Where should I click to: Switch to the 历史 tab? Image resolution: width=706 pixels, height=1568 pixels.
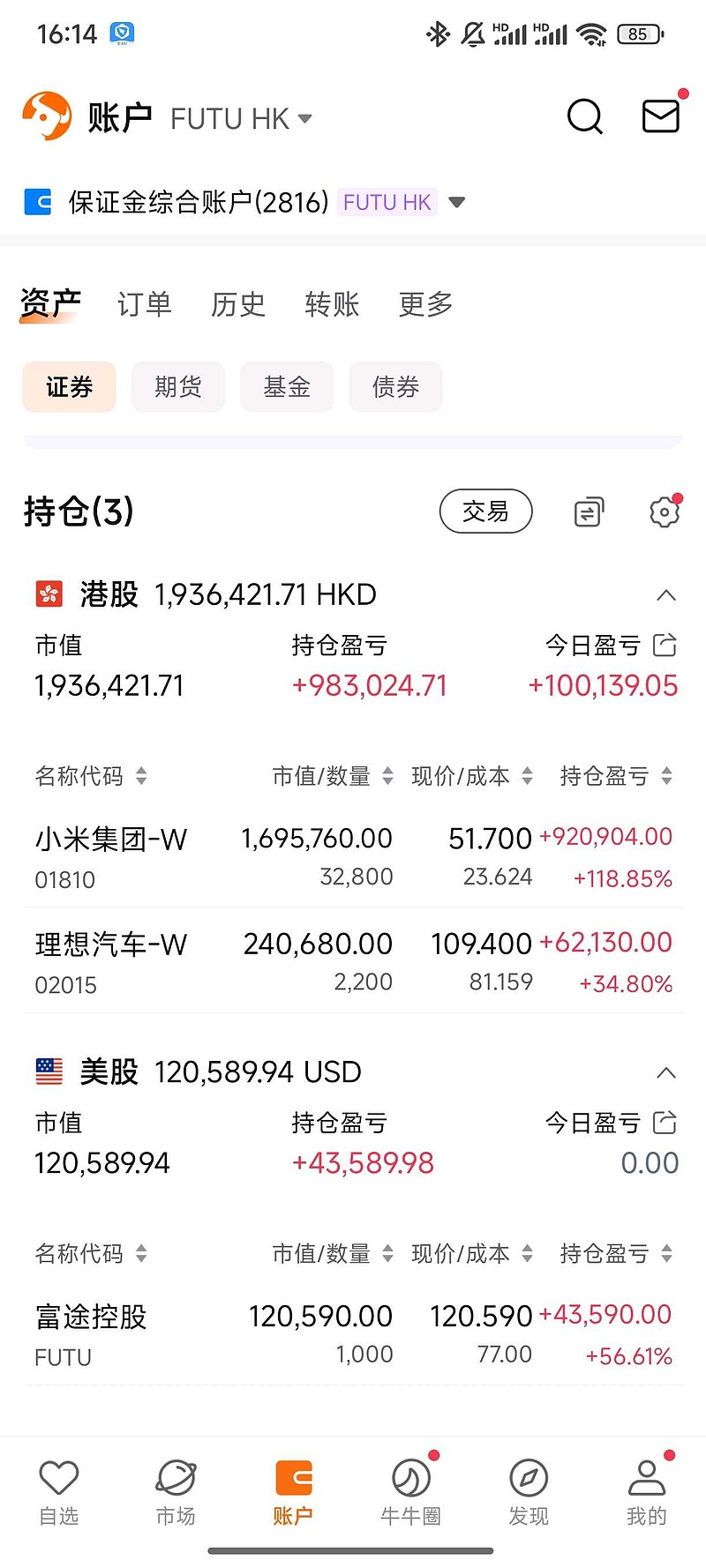pyautogui.click(x=238, y=304)
